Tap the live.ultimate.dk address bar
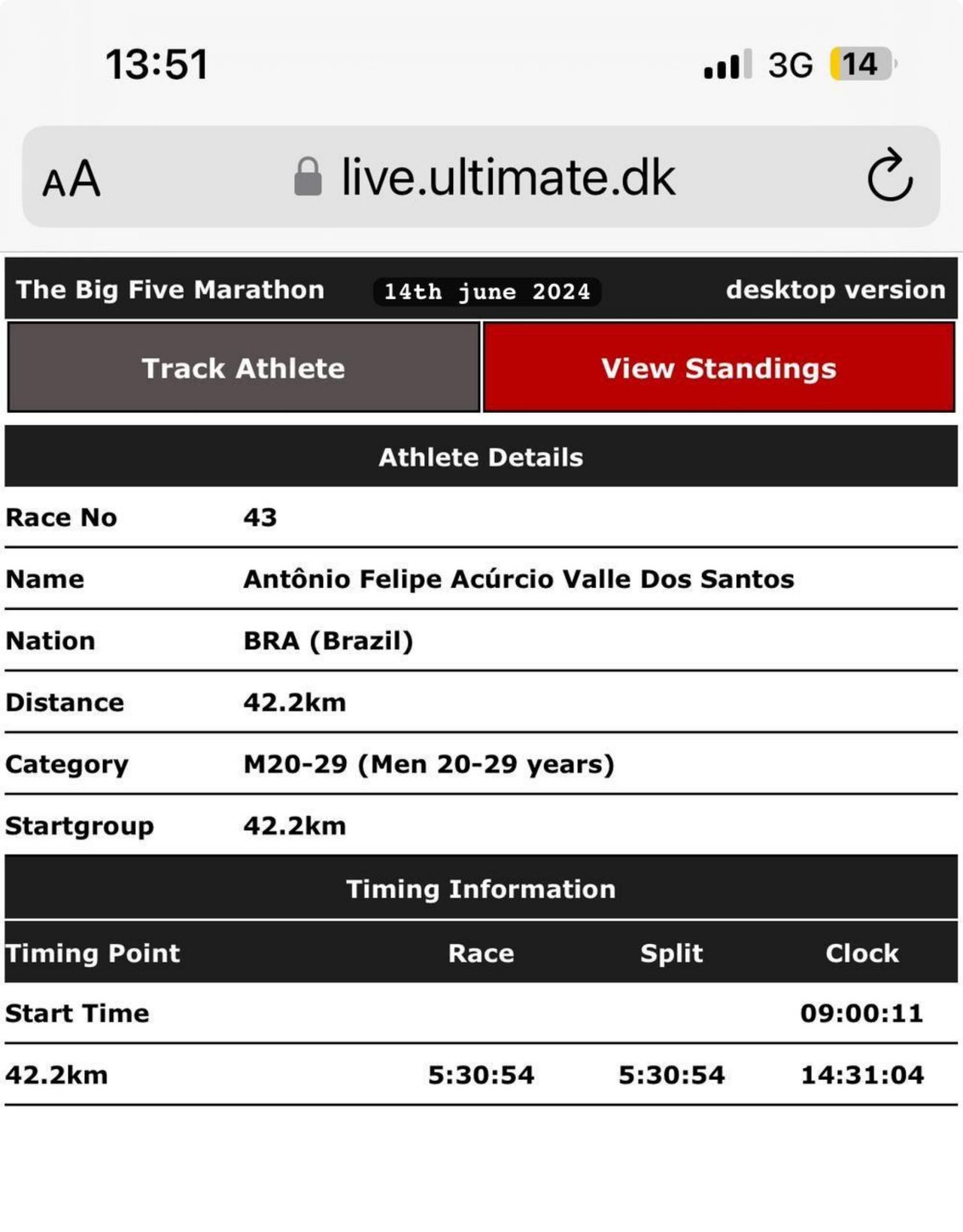This screenshot has height=1232, width=963. (x=508, y=178)
